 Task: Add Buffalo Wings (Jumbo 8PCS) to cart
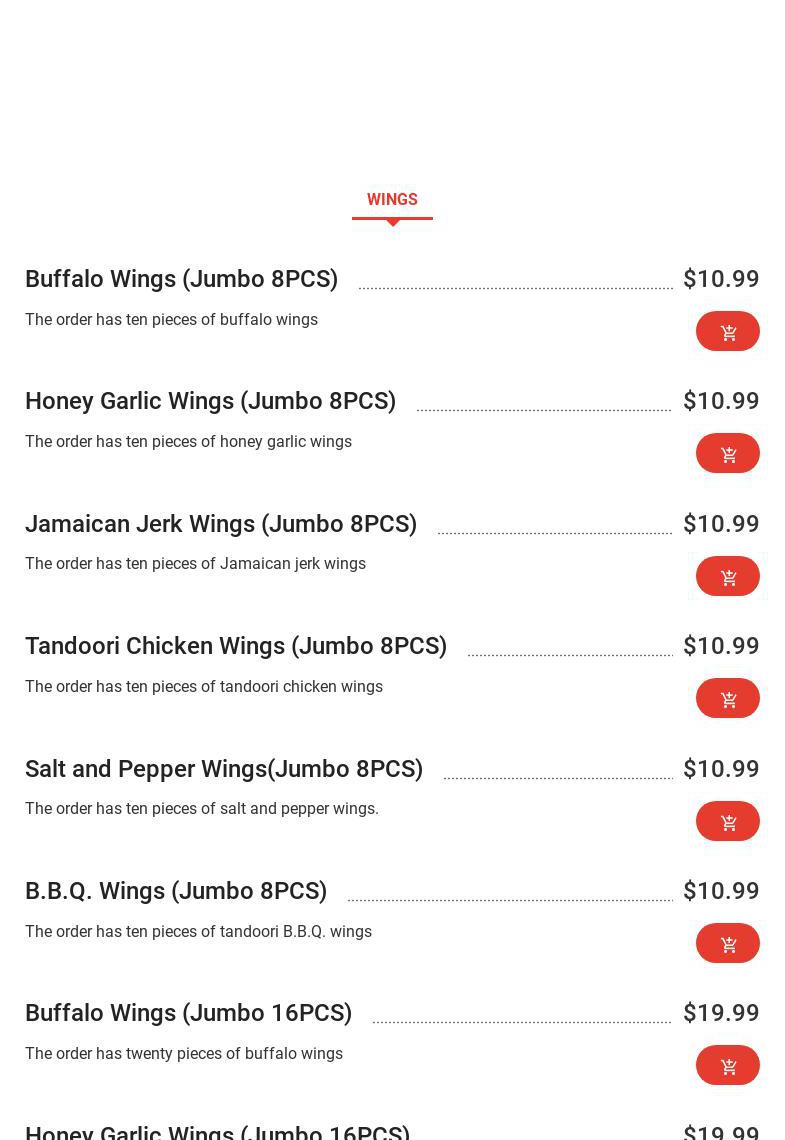point(728,331)
